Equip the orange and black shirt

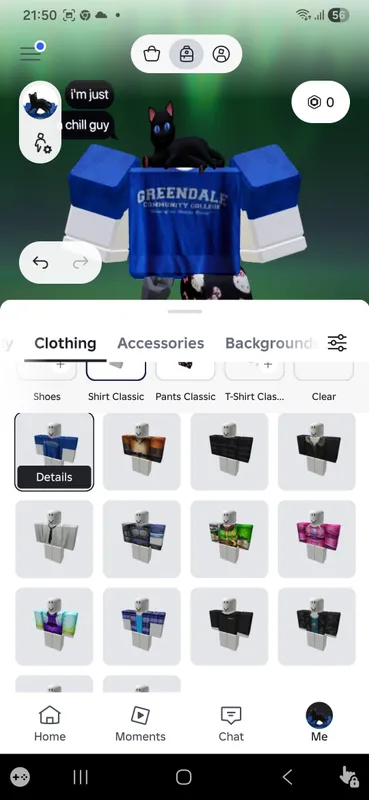point(142,452)
